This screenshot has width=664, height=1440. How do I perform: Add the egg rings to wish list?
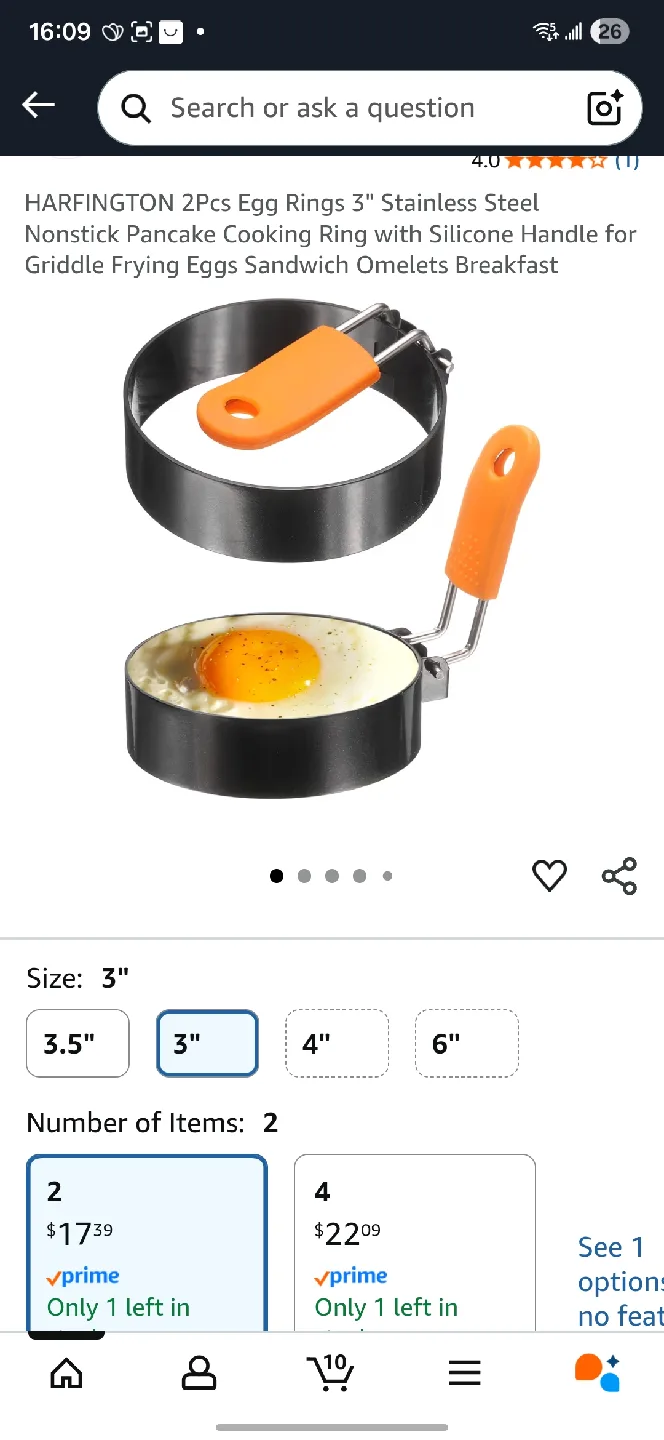point(549,876)
